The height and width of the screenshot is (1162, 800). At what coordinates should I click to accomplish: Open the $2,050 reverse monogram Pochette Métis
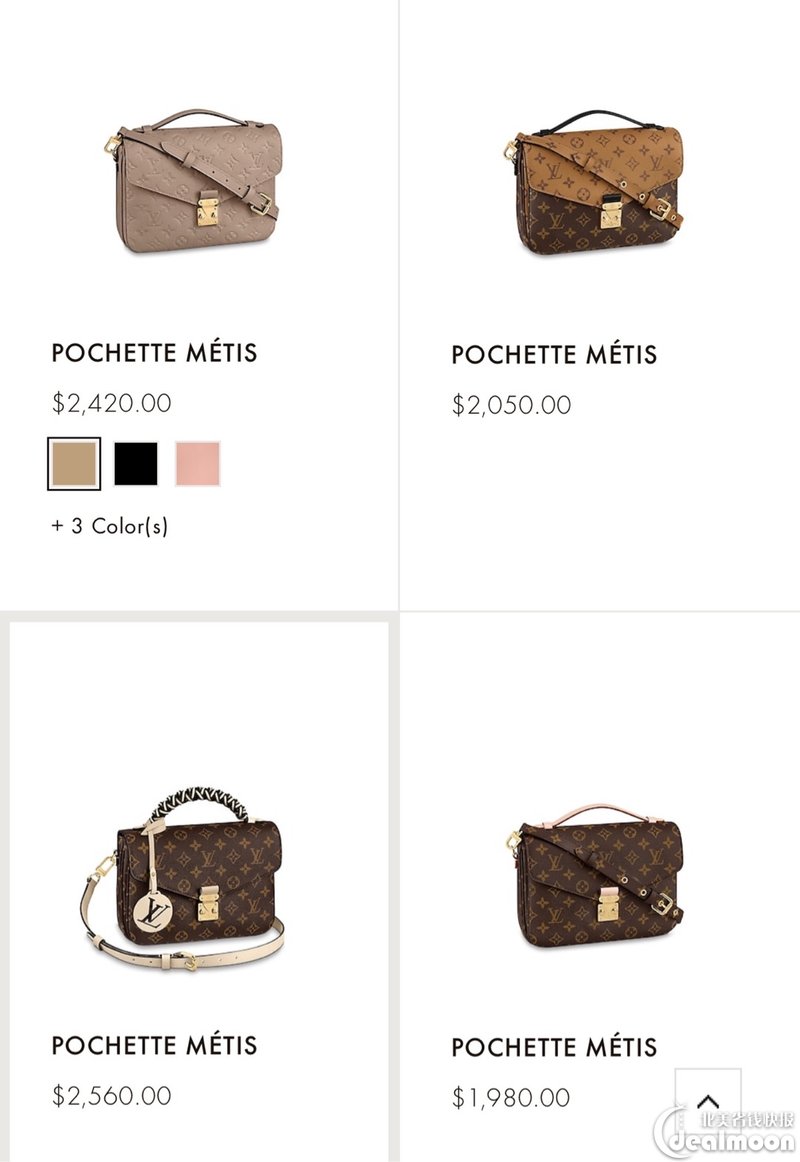593,190
